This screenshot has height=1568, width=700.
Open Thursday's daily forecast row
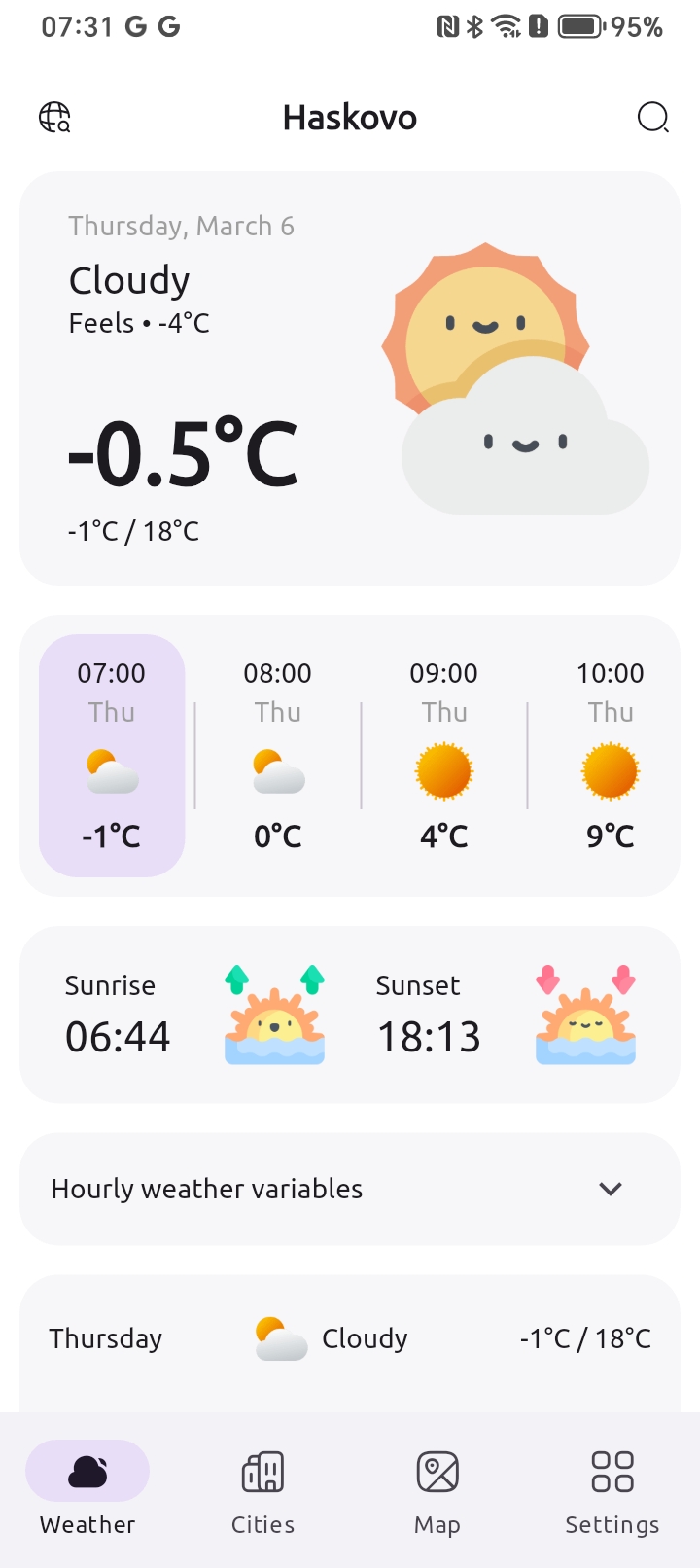pos(350,1339)
